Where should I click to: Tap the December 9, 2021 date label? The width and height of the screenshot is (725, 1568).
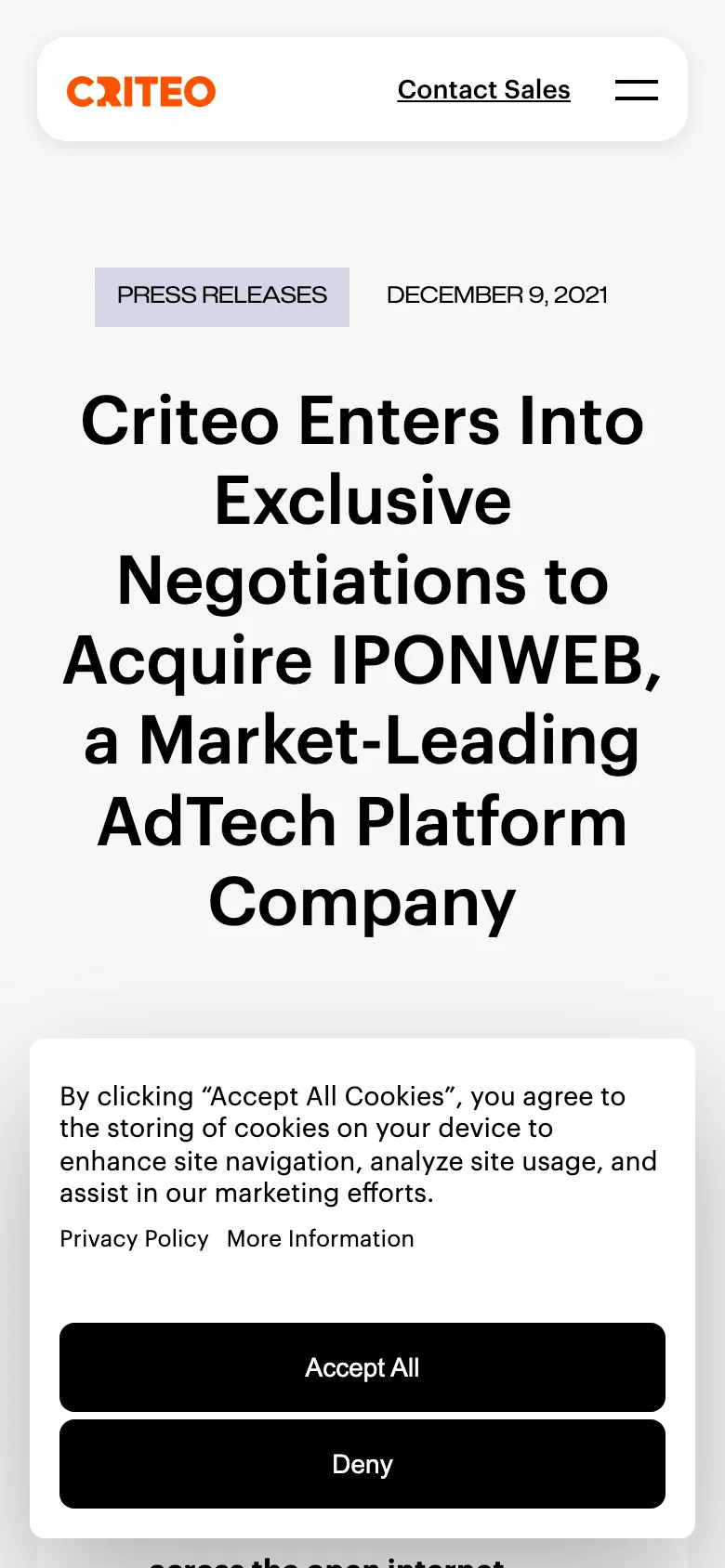496,295
